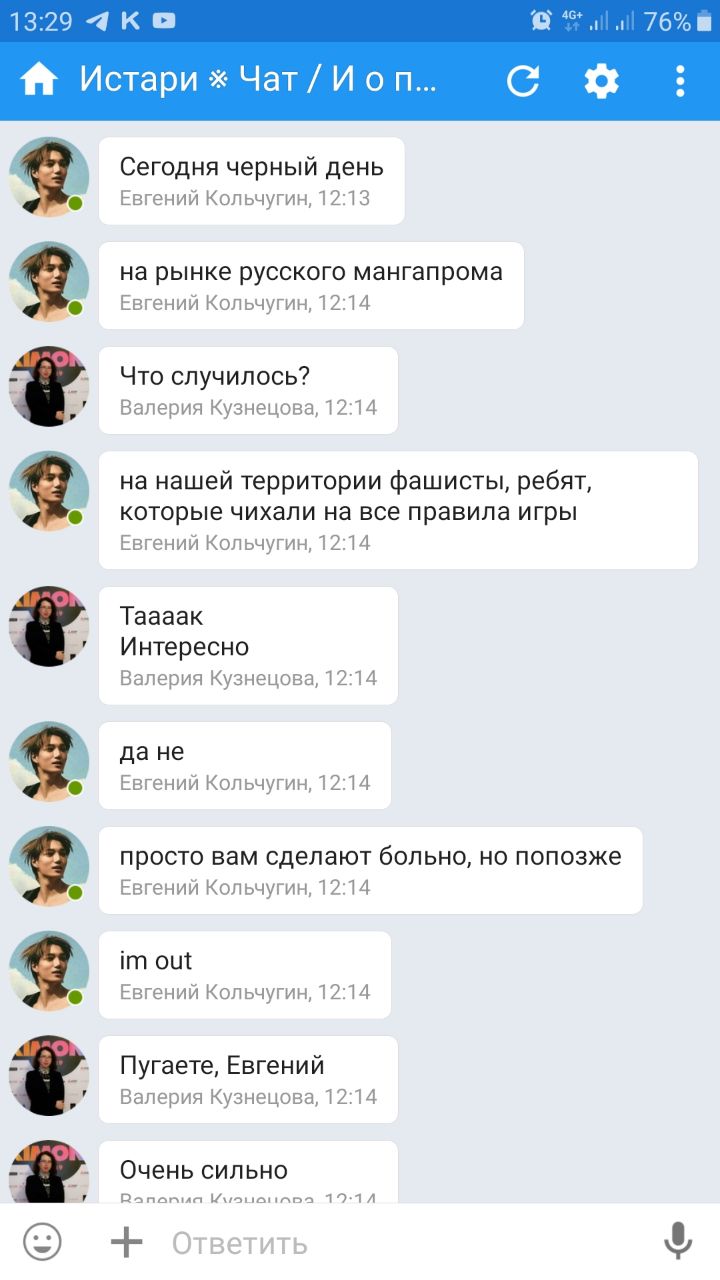Screen dimensions: 720x1280
Task: Go to the home screen icon
Action: pos(39,81)
